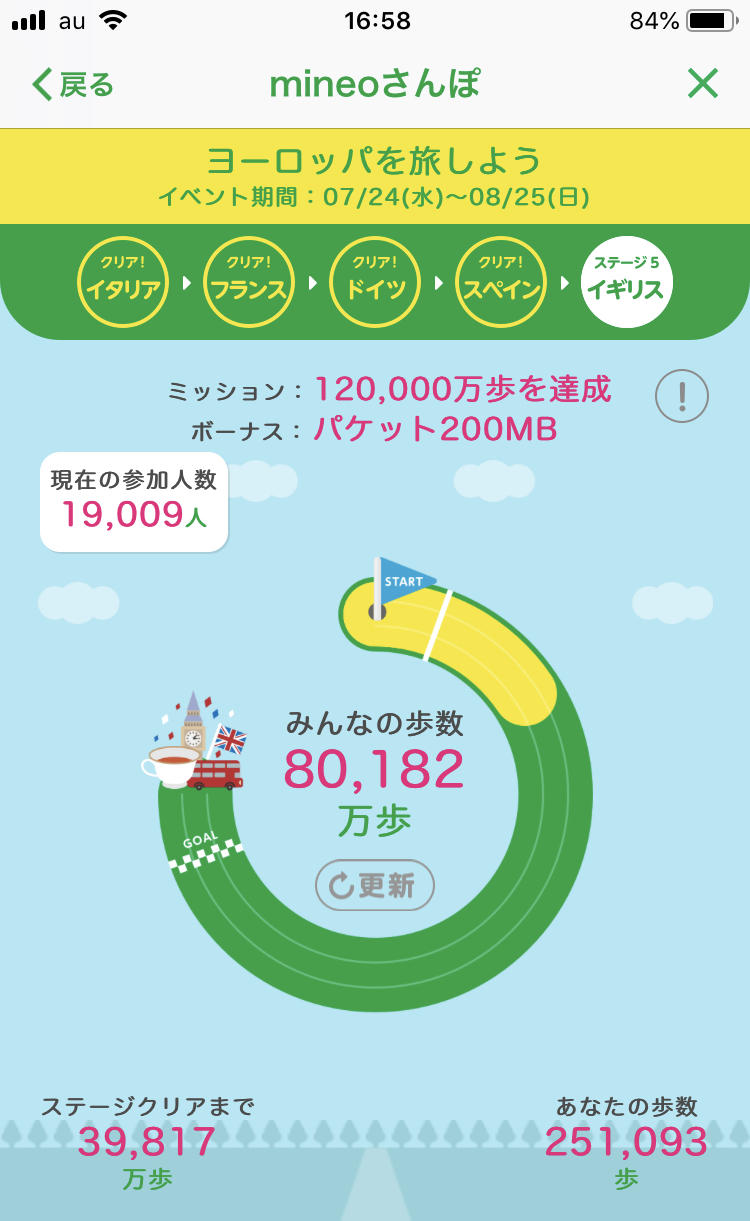Select the cleared ドイツ stage
Screen dimensions: 750x1221
click(374, 283)
